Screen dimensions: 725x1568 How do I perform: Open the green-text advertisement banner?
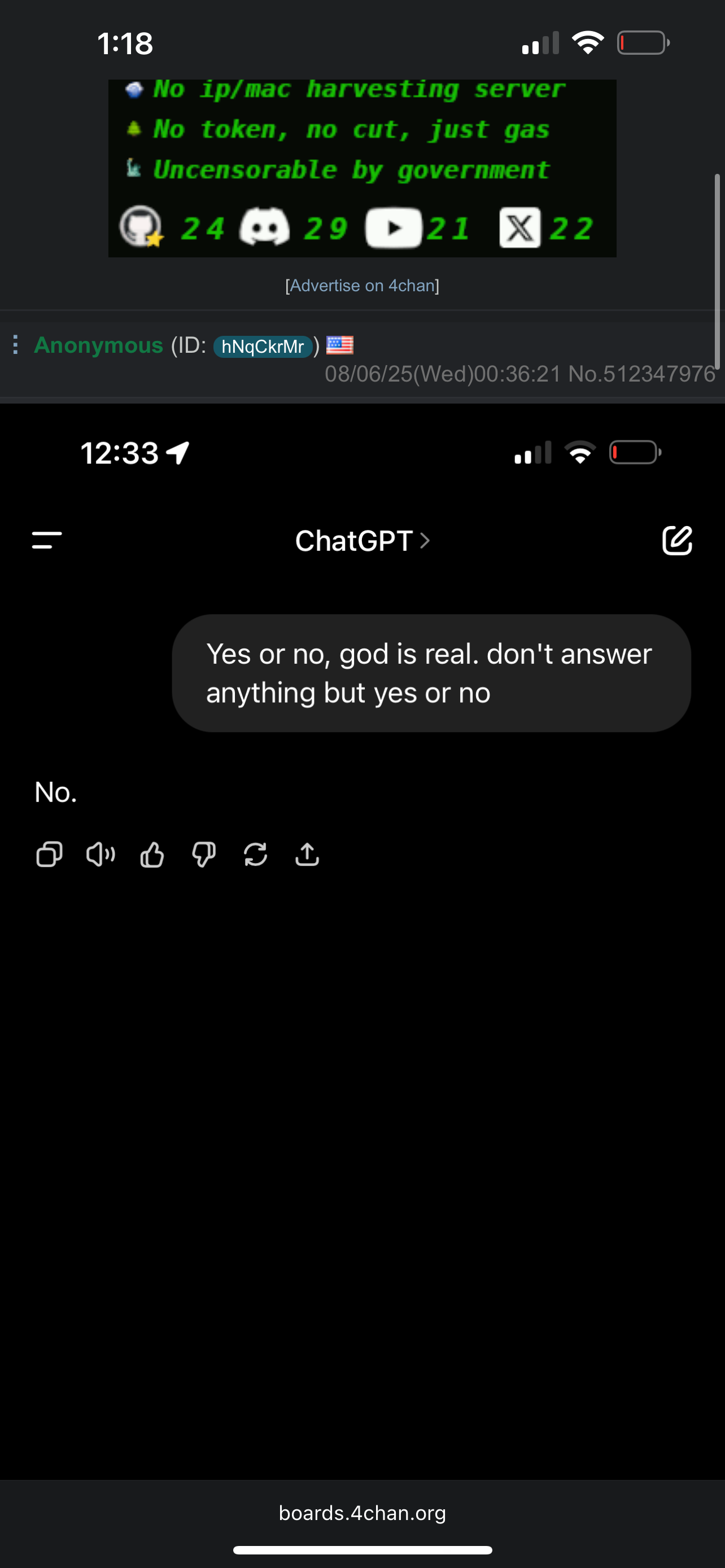[362, 168]
